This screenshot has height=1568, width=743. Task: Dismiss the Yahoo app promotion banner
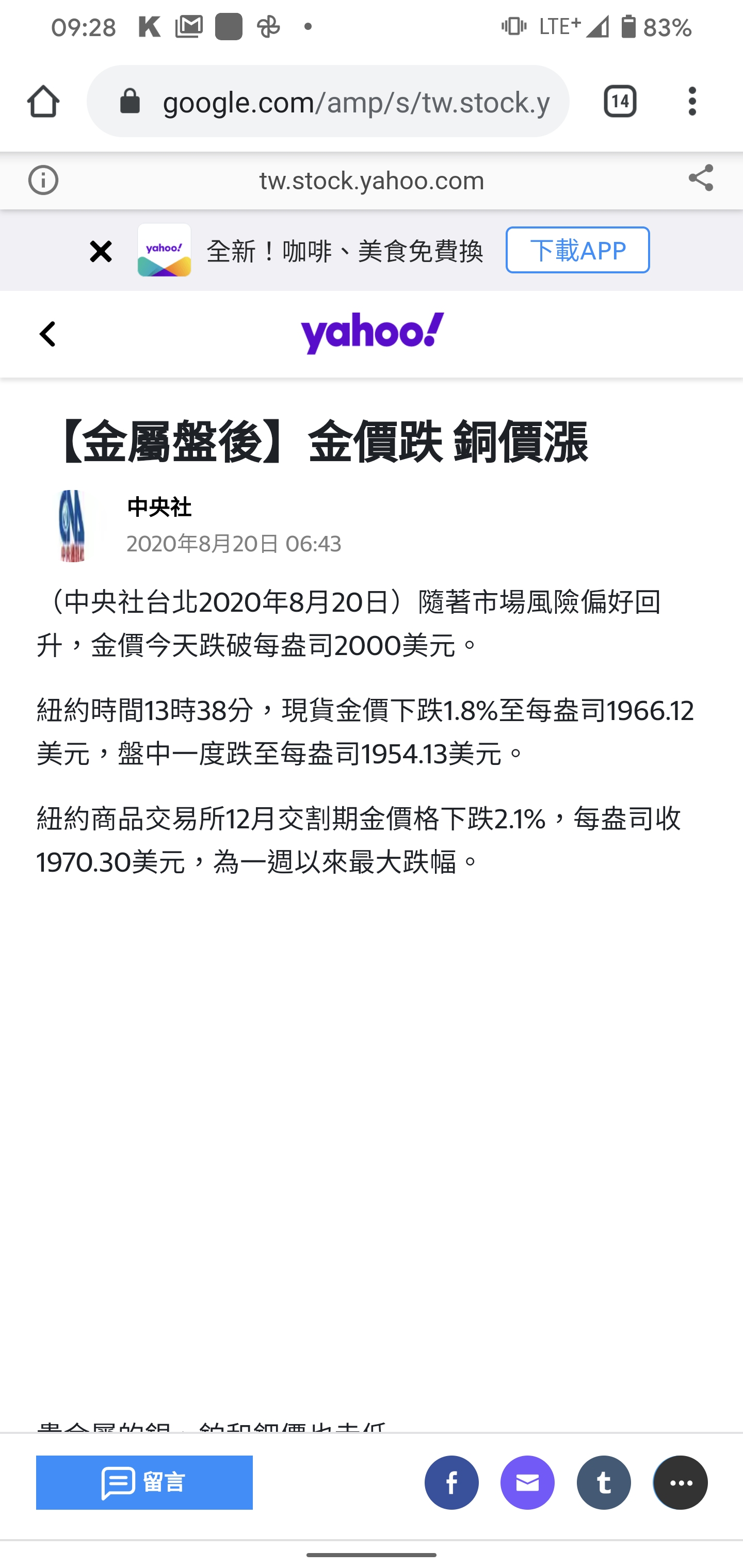coord(101,251)
